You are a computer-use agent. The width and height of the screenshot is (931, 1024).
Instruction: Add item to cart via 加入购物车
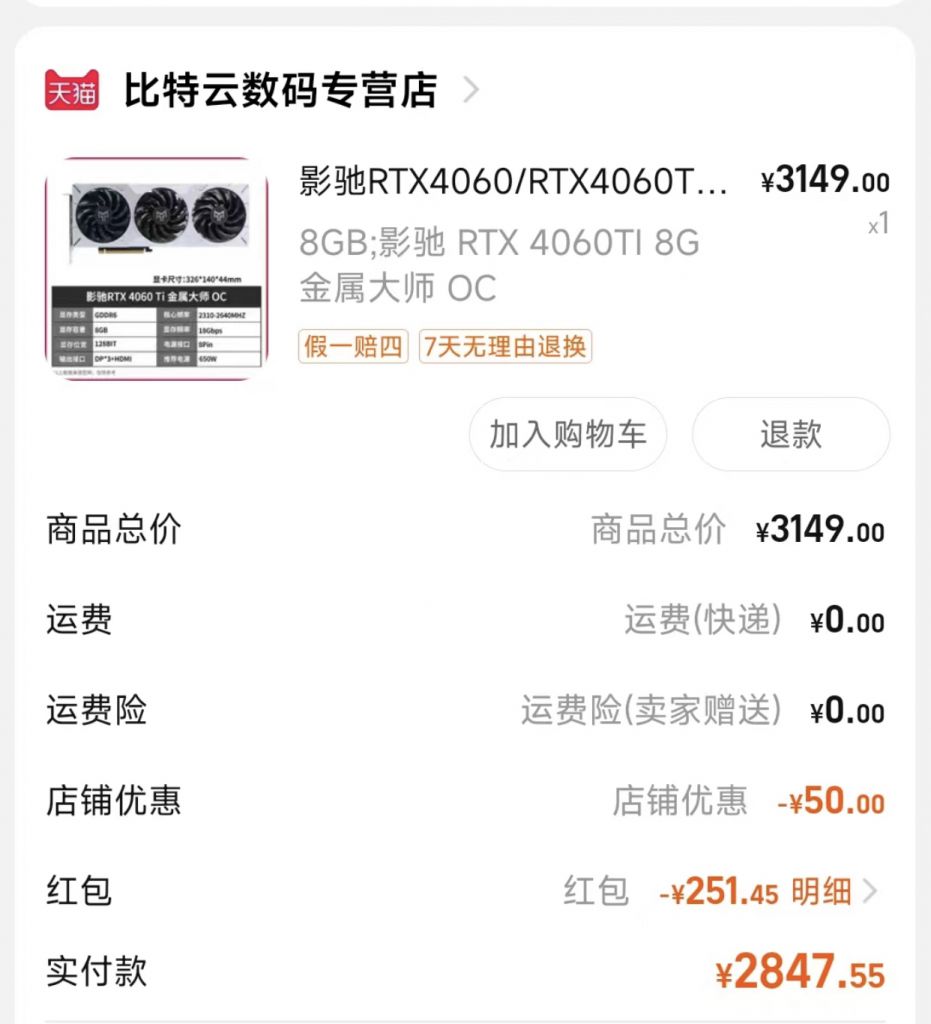pos(567,434)
